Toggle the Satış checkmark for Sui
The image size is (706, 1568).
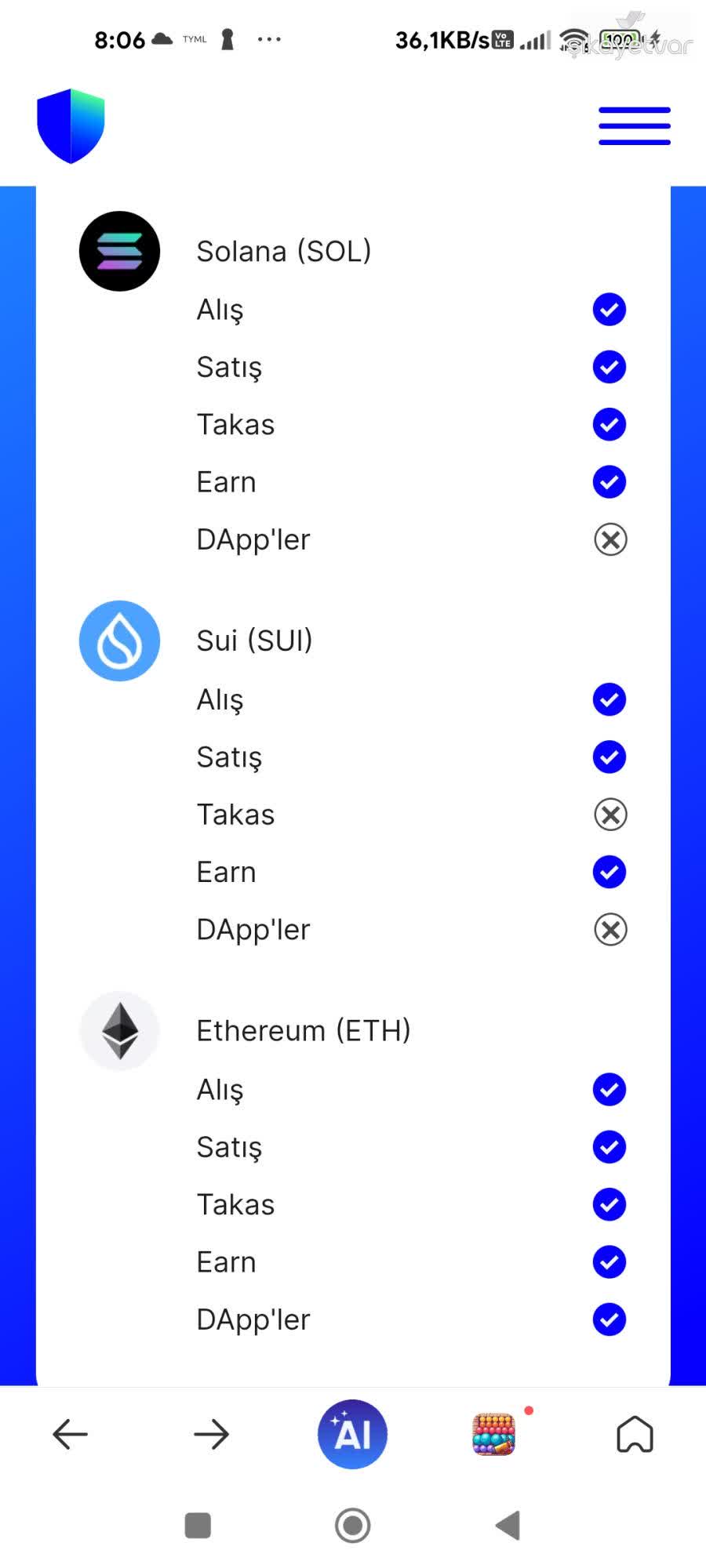click(609, 757)
